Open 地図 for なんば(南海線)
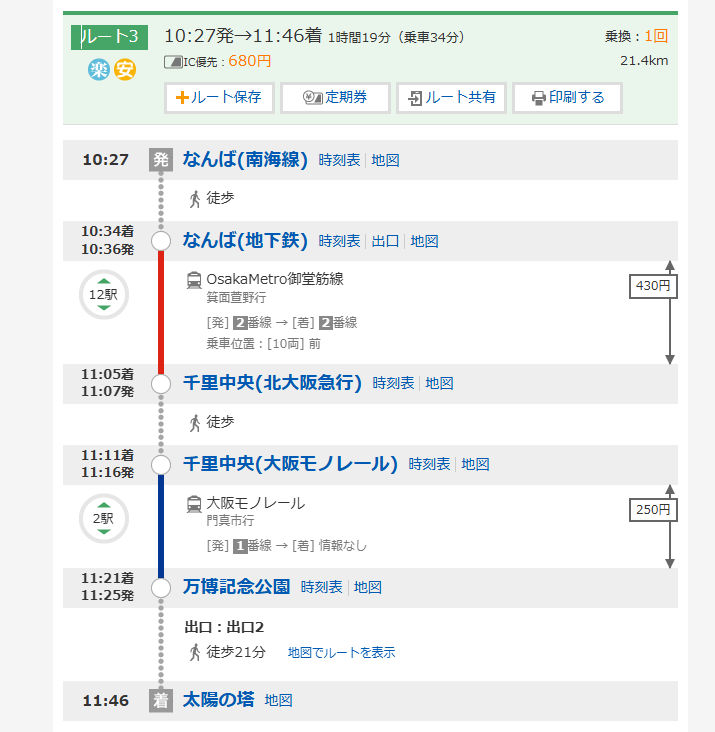Screen dimensions: 715x732 click(385, 160)
